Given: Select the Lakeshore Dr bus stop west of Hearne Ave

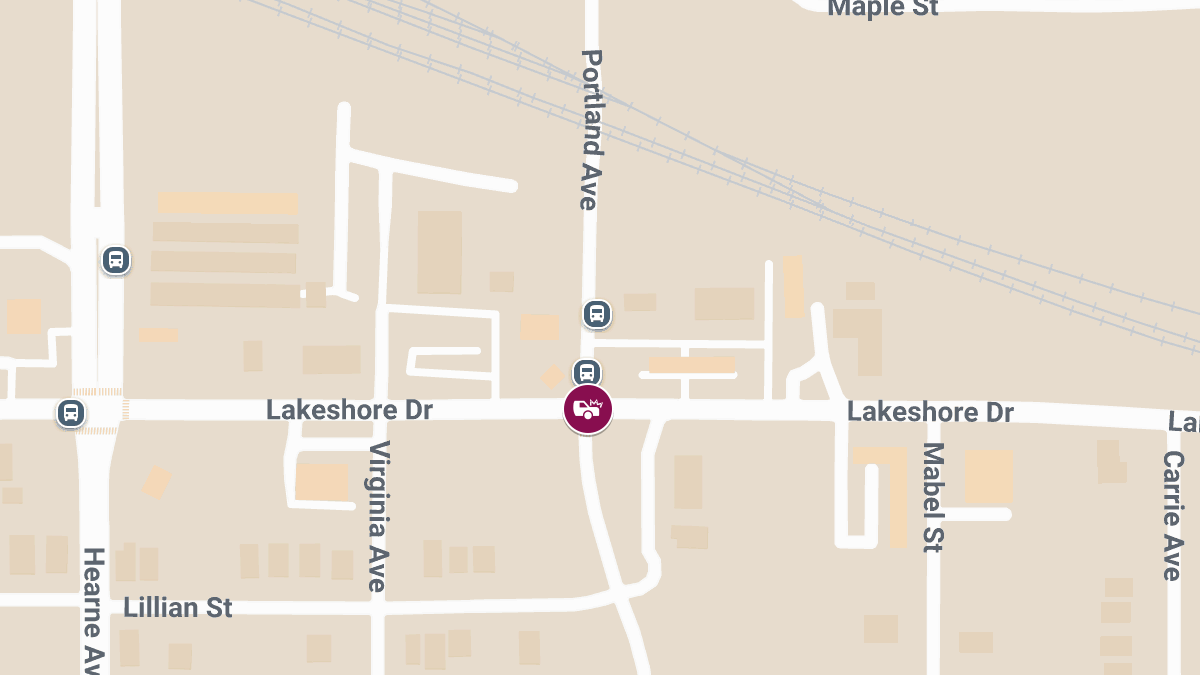Looking at the screenshot, I should pyautogui.click(x=71, y=412).
